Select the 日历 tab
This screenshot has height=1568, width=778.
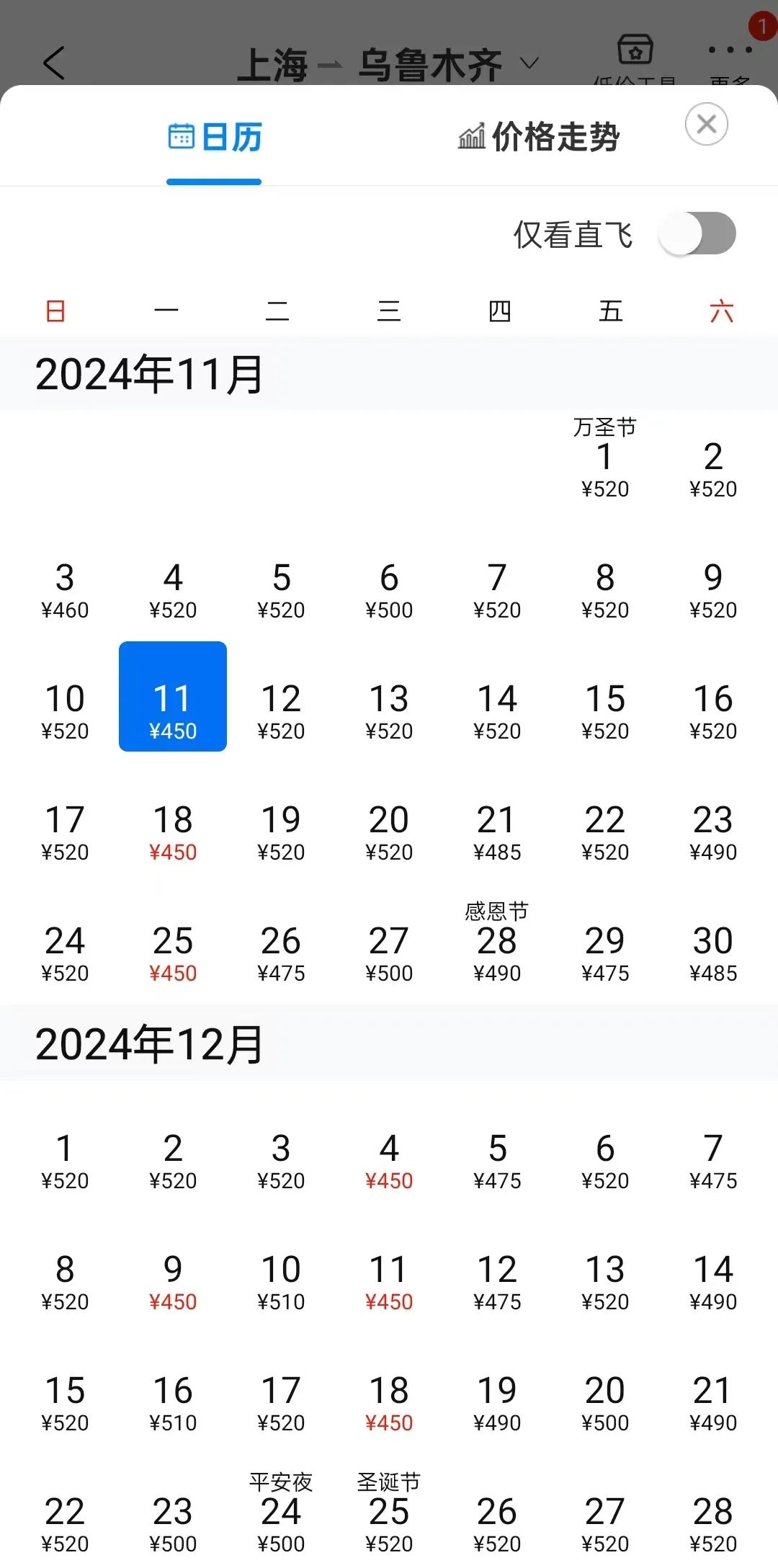click(x=214, y=137)
